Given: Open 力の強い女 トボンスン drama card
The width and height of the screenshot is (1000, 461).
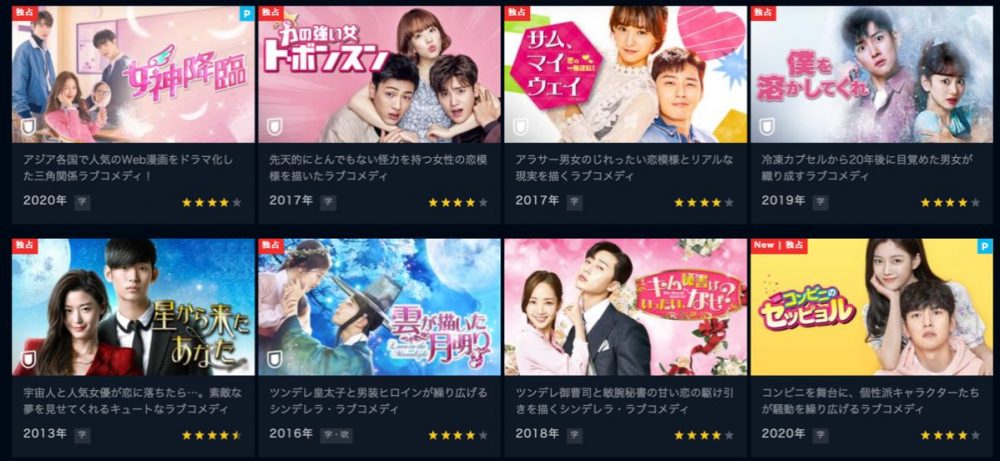Looking at the screenshot, I should click(x=379, y=75).
